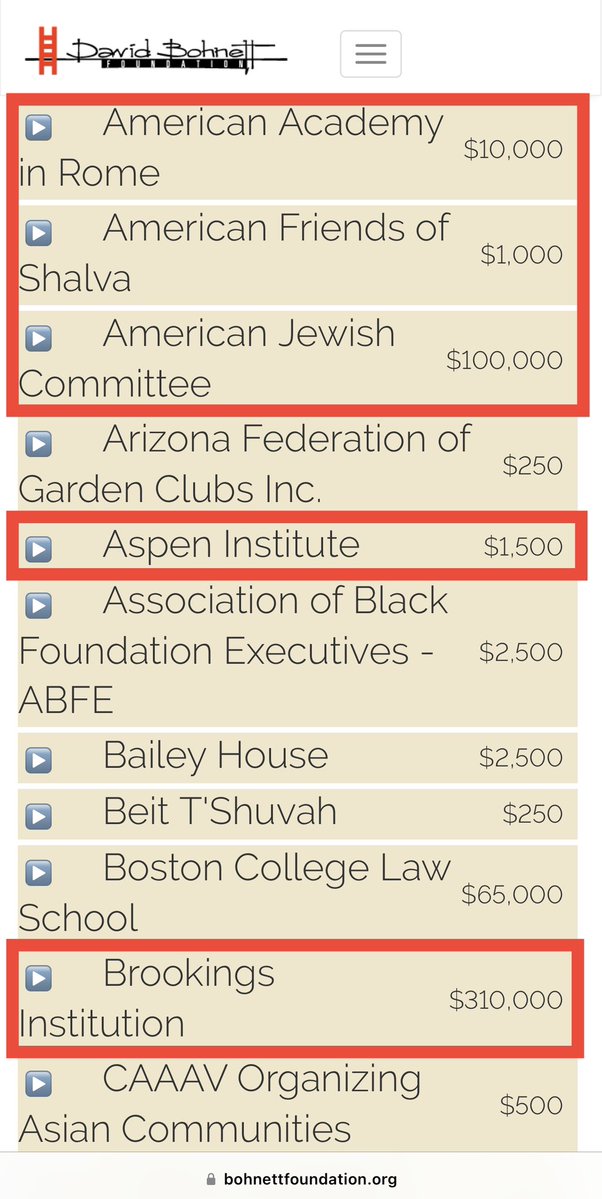This screenshot has width=602, height=1199.
Task: Expand the Brookings Institution grant entry
Action: coord(38,977)
